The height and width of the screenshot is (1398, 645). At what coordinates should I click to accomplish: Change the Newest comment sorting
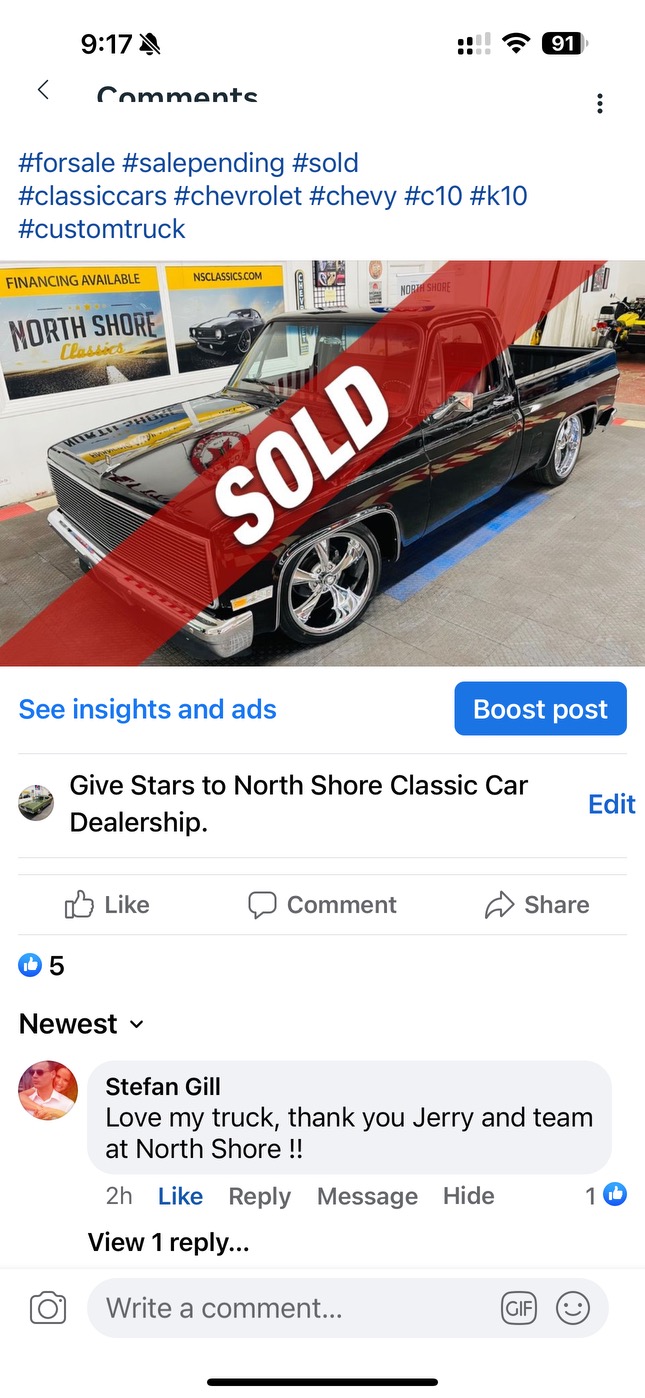coord(82,1024)
